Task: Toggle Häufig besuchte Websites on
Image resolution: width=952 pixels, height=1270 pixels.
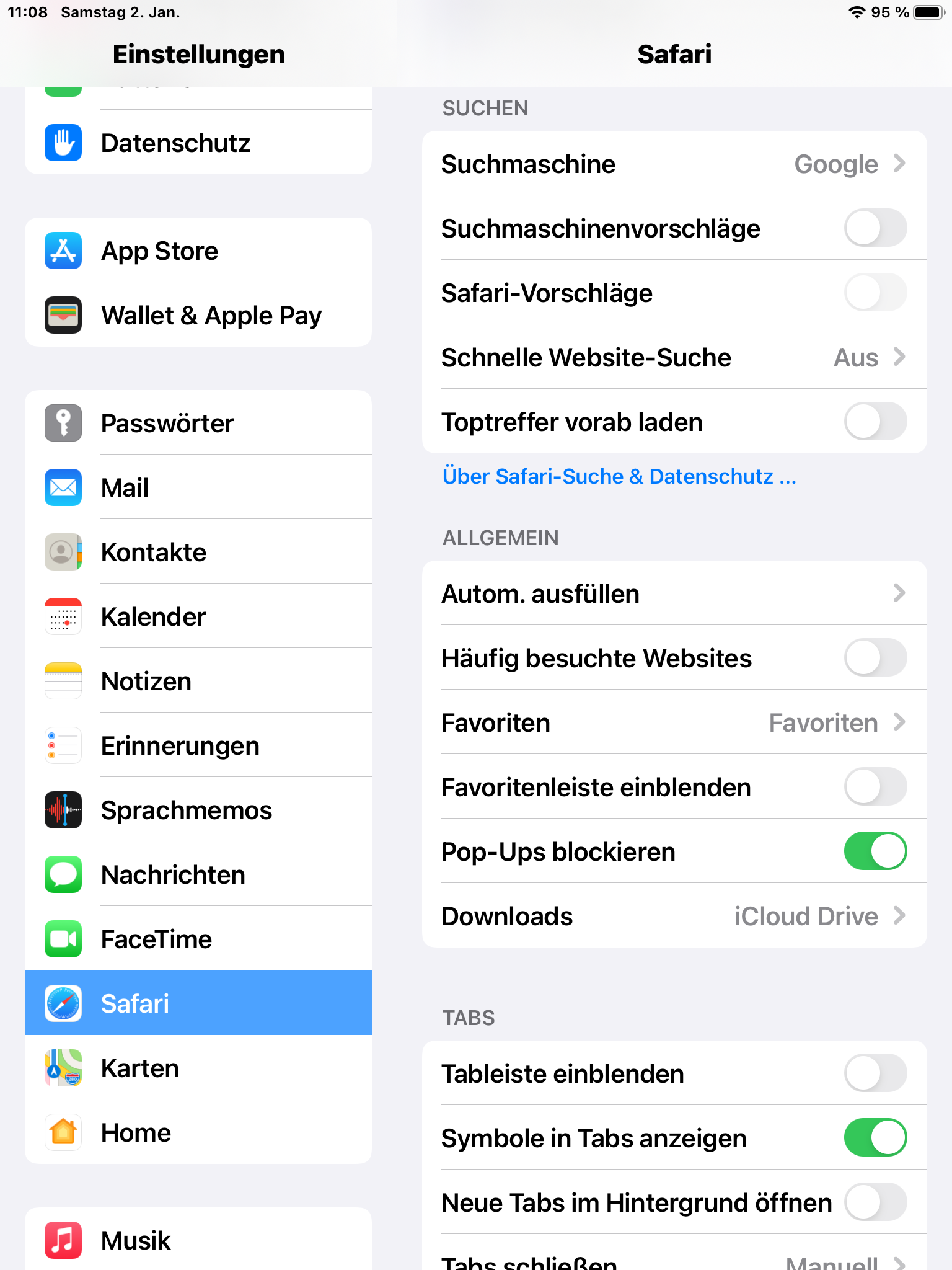Action: coord(875,658)
